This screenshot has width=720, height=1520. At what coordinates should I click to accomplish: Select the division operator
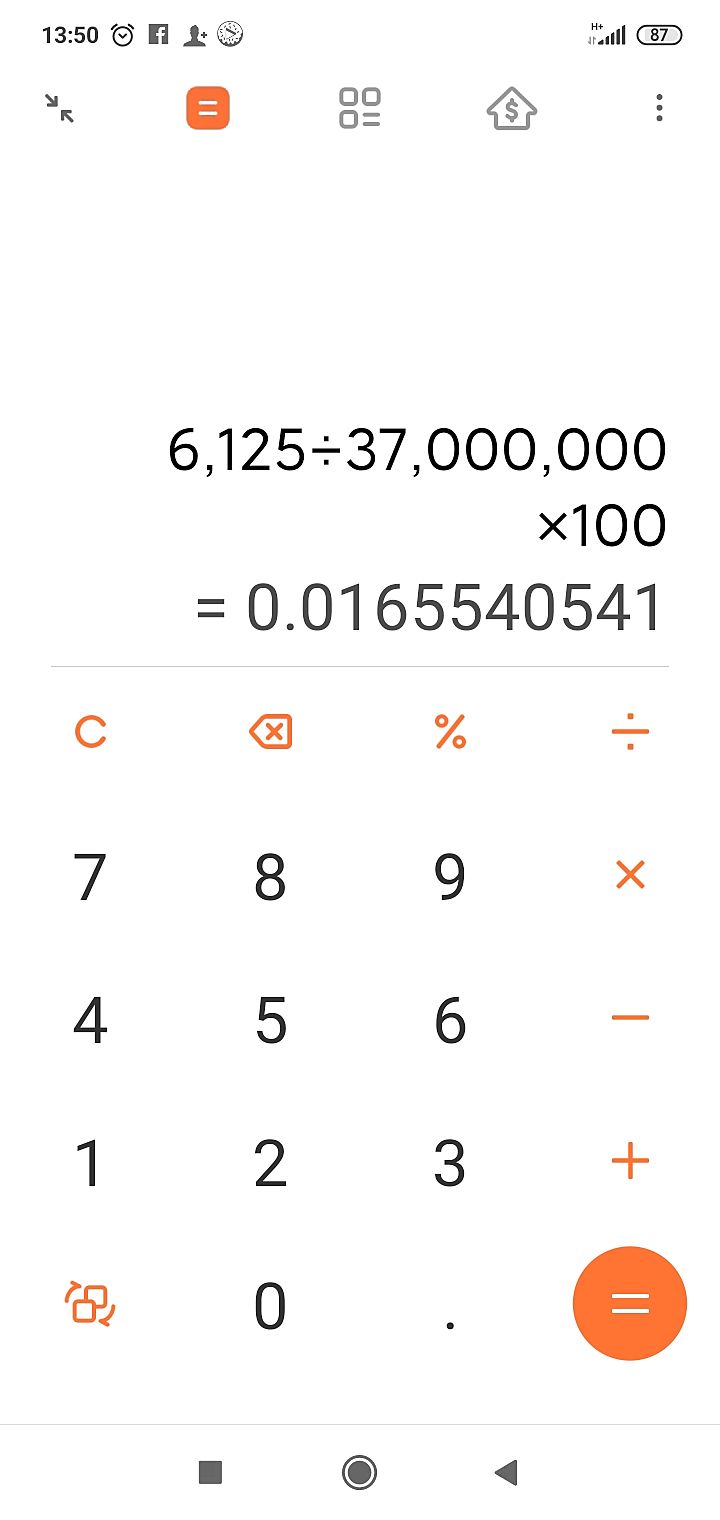click(x=630, y=733)
